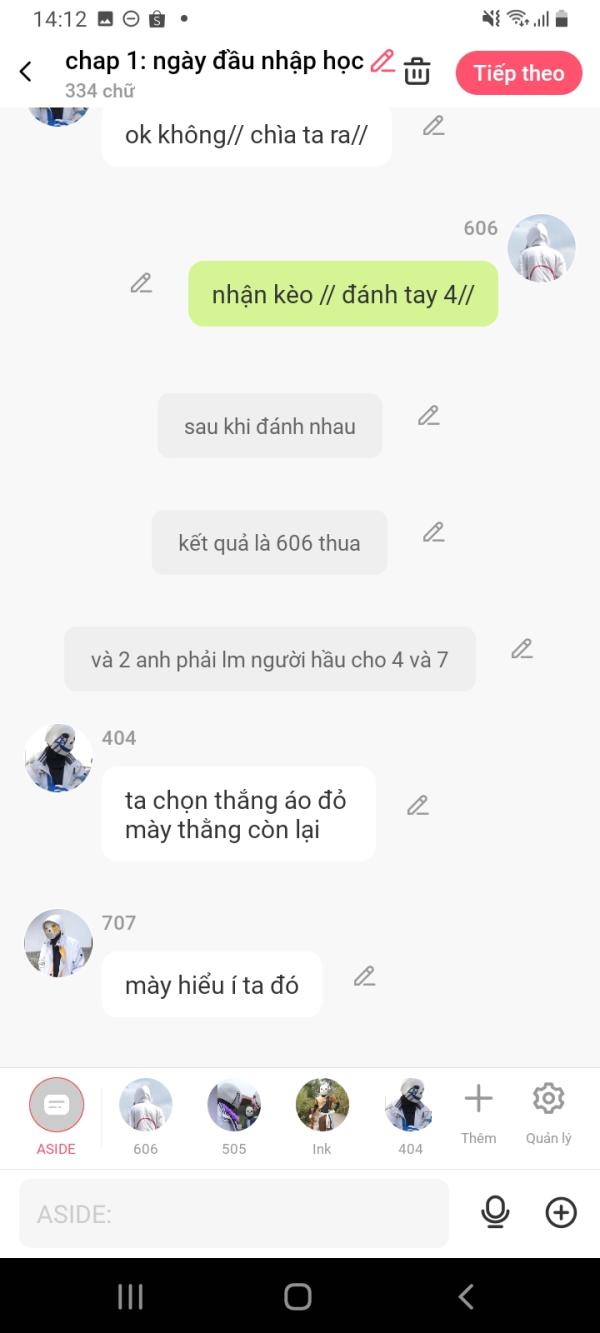This screenshot has width=600, height=1333.
Task: Edit the aside about "người hầu cho 4 và 7"
Action: tap(522, 650)
